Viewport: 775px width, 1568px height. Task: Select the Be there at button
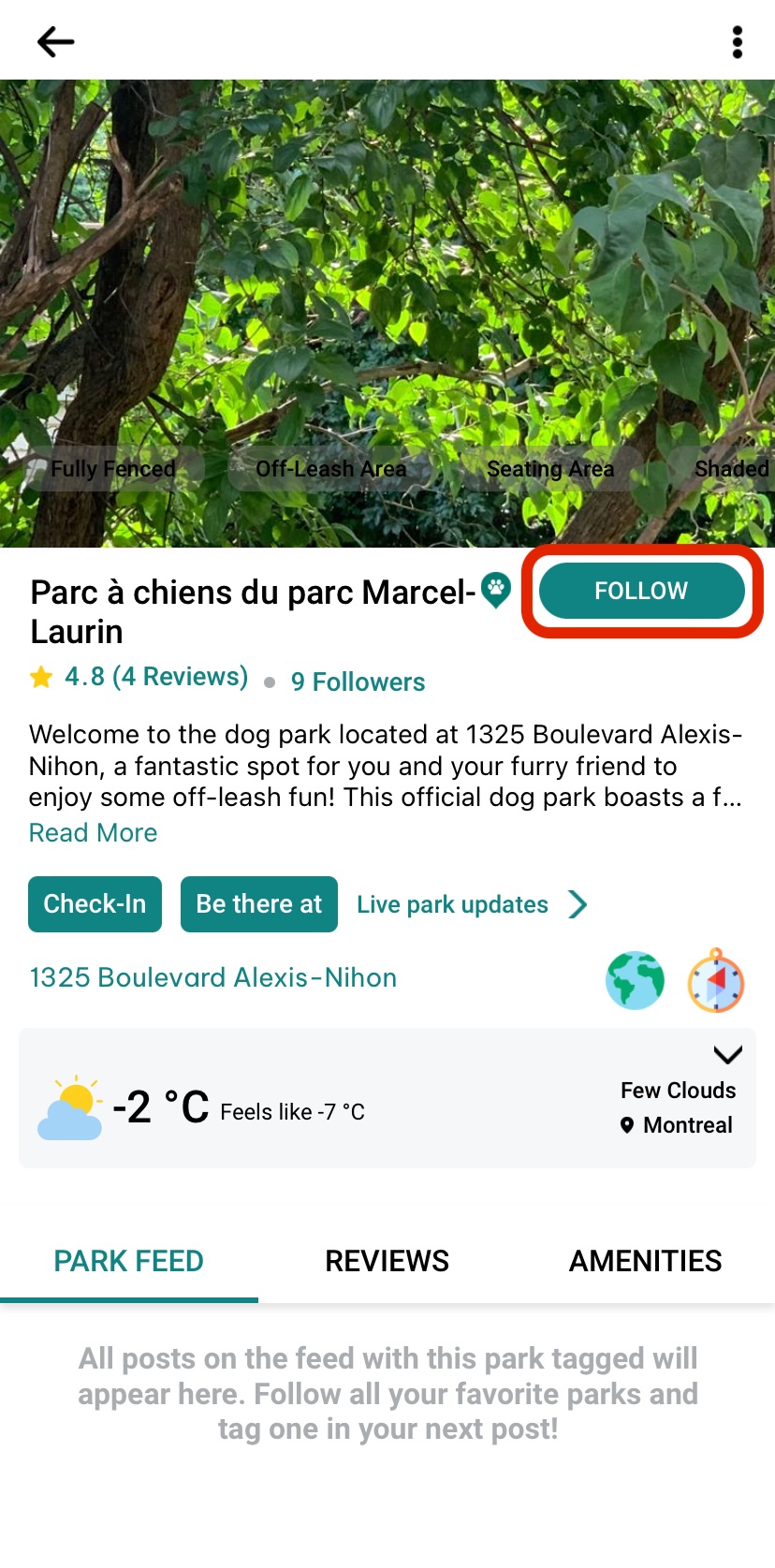click(258, 904)
